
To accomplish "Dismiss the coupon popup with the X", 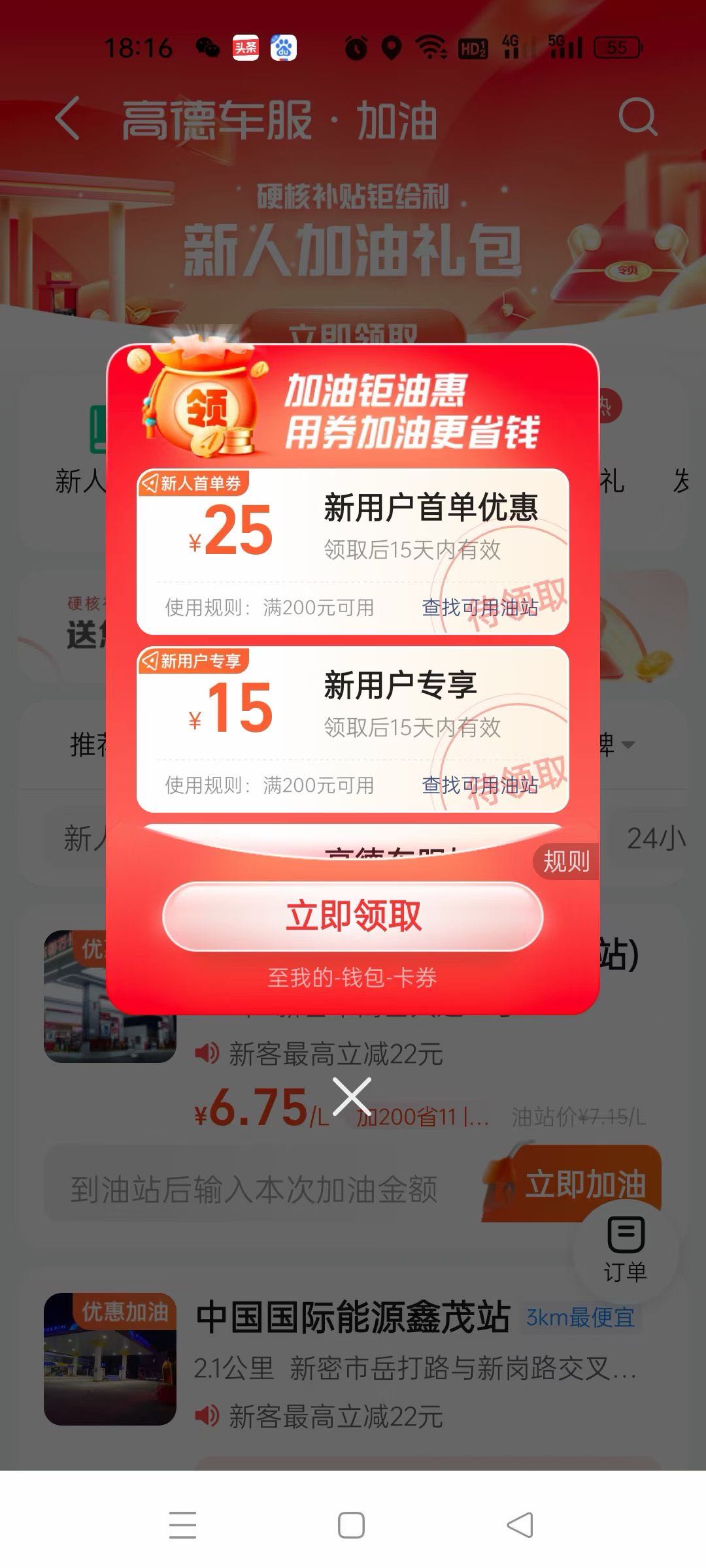I will (x=352, y=1097).
